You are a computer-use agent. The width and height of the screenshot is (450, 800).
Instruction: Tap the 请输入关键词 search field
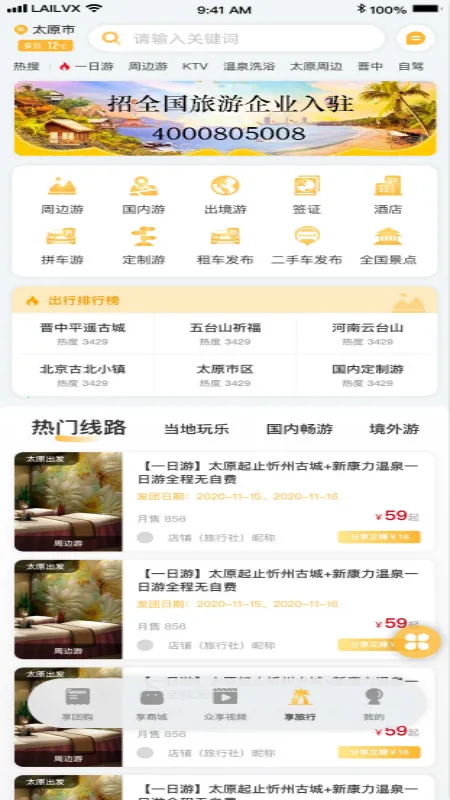[236, 39]
